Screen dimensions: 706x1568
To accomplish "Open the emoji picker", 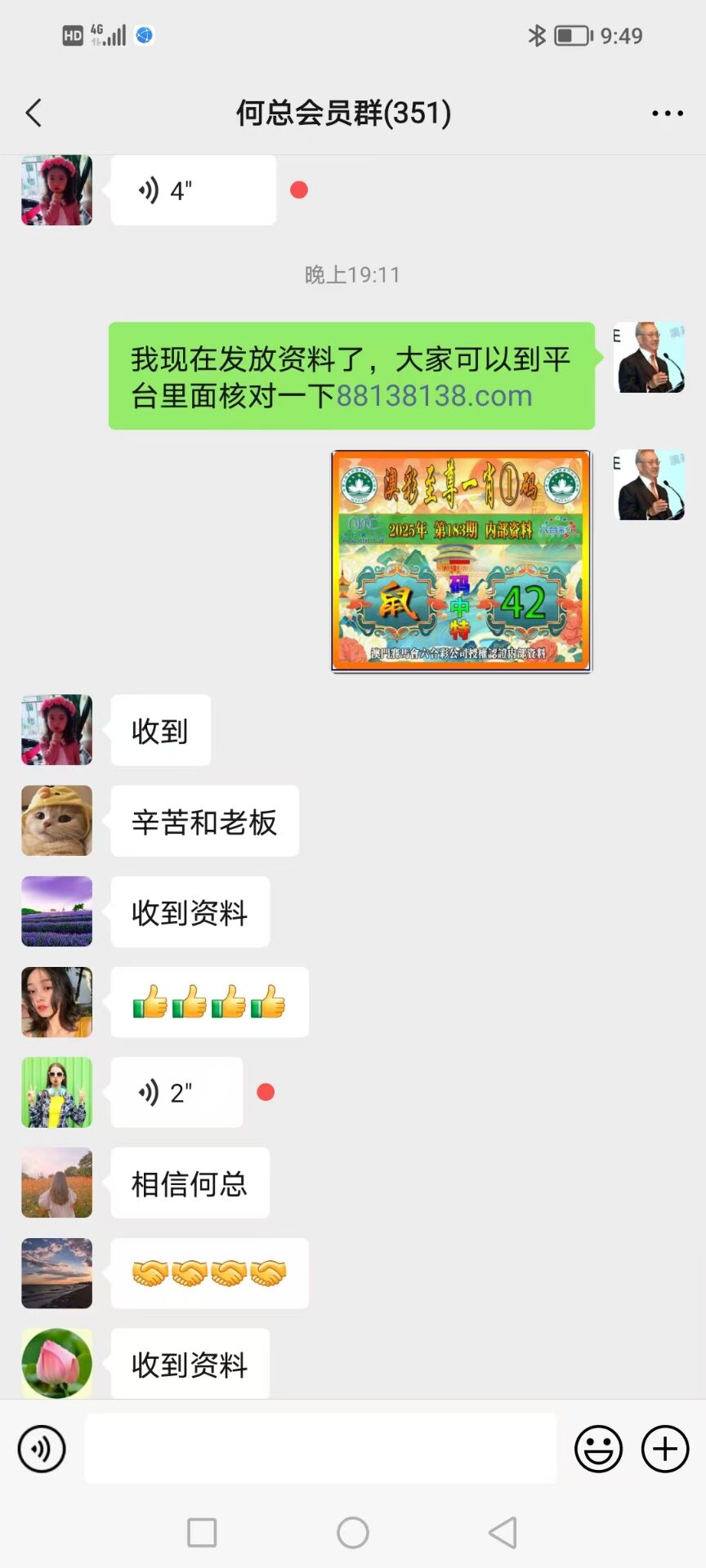I will point(598,1449).
